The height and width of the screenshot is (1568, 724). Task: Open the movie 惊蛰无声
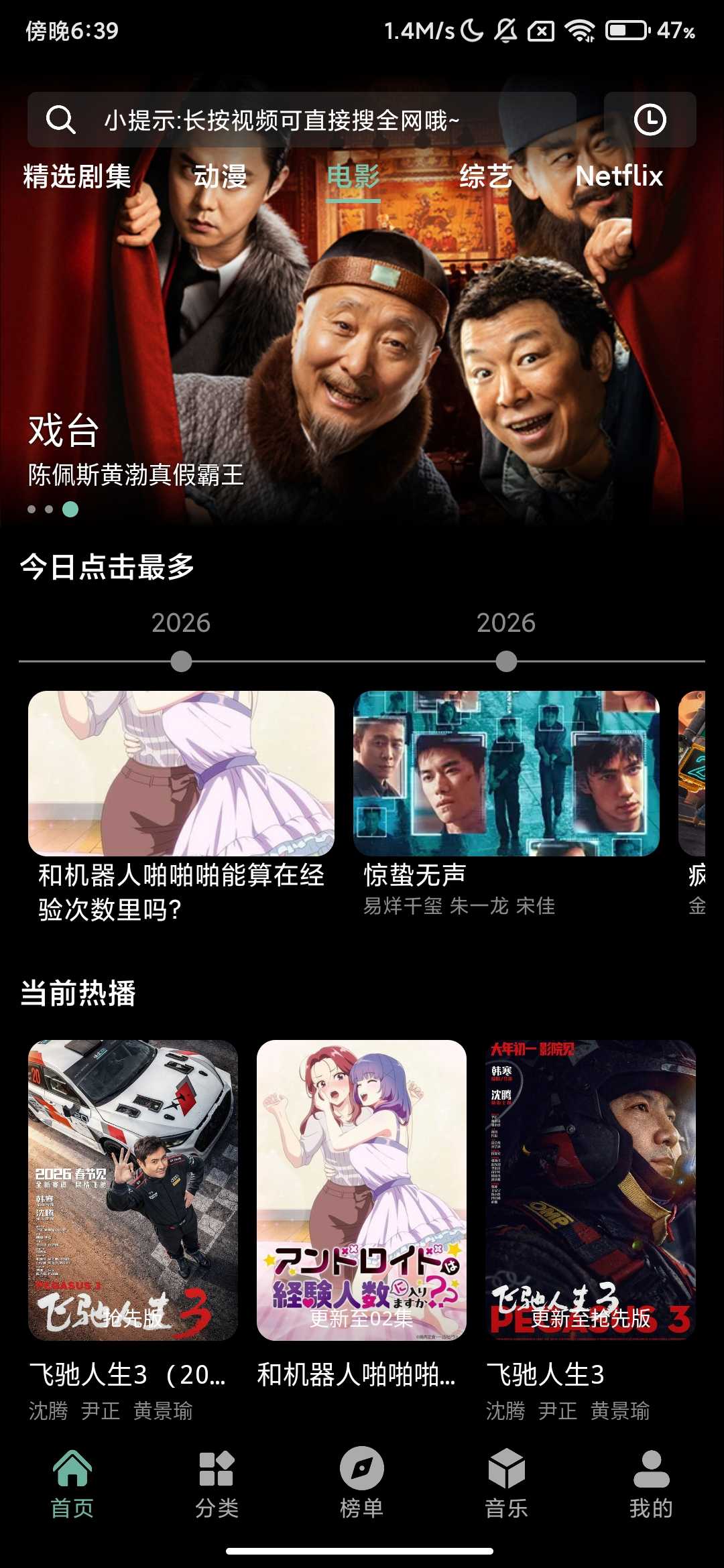click(501, 771)
